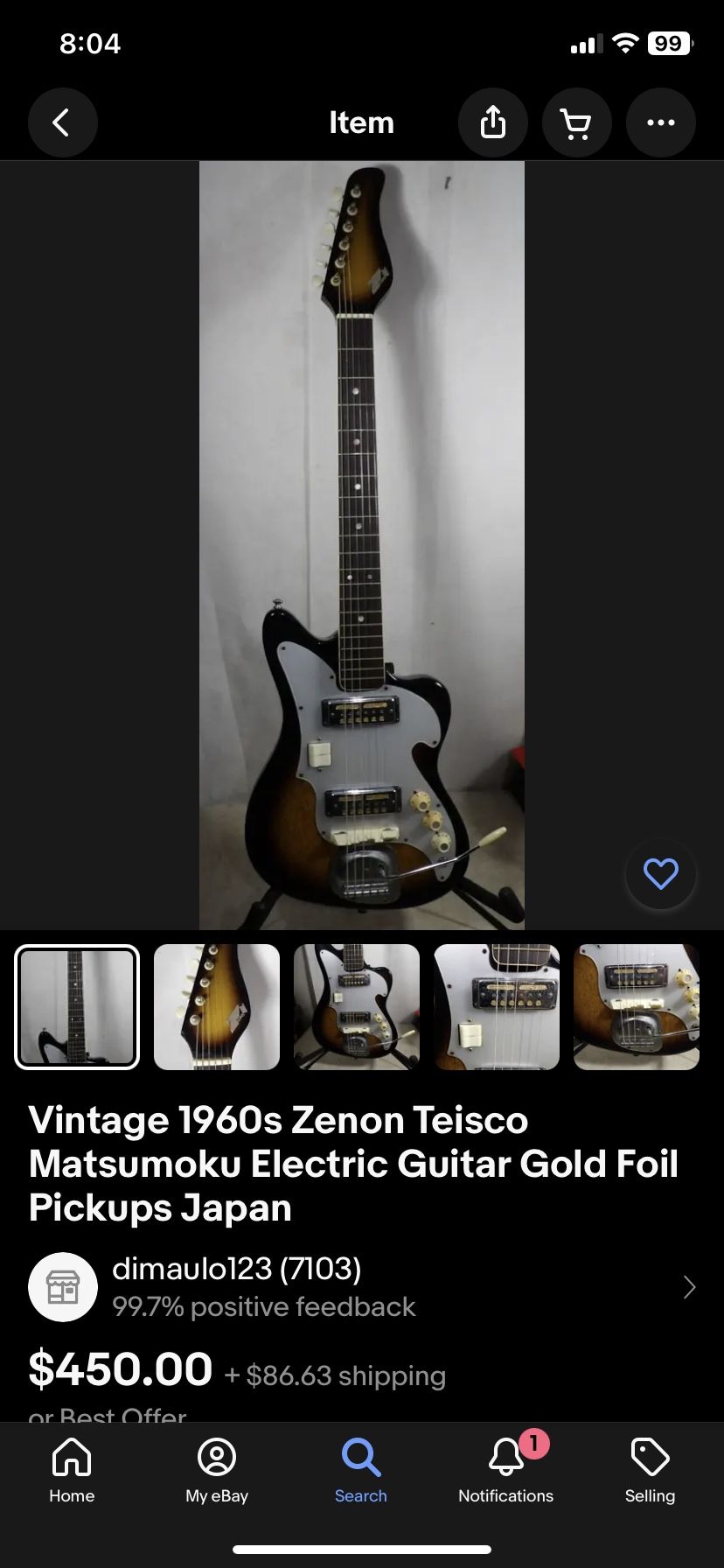View the gold foil pickup close-up thumbnail
Image resolution: width=724 pixels, height=1568 pixels.
[x=496, y=1006]
